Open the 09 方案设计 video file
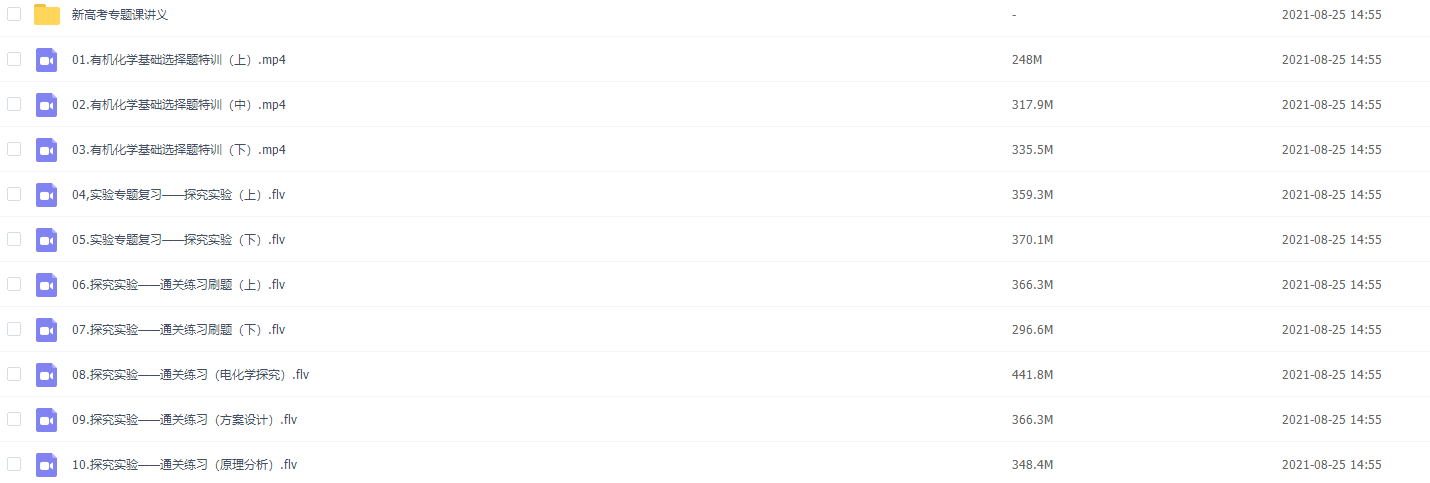The width and height of the screenshot is (1430, 483). coord(184,420)
